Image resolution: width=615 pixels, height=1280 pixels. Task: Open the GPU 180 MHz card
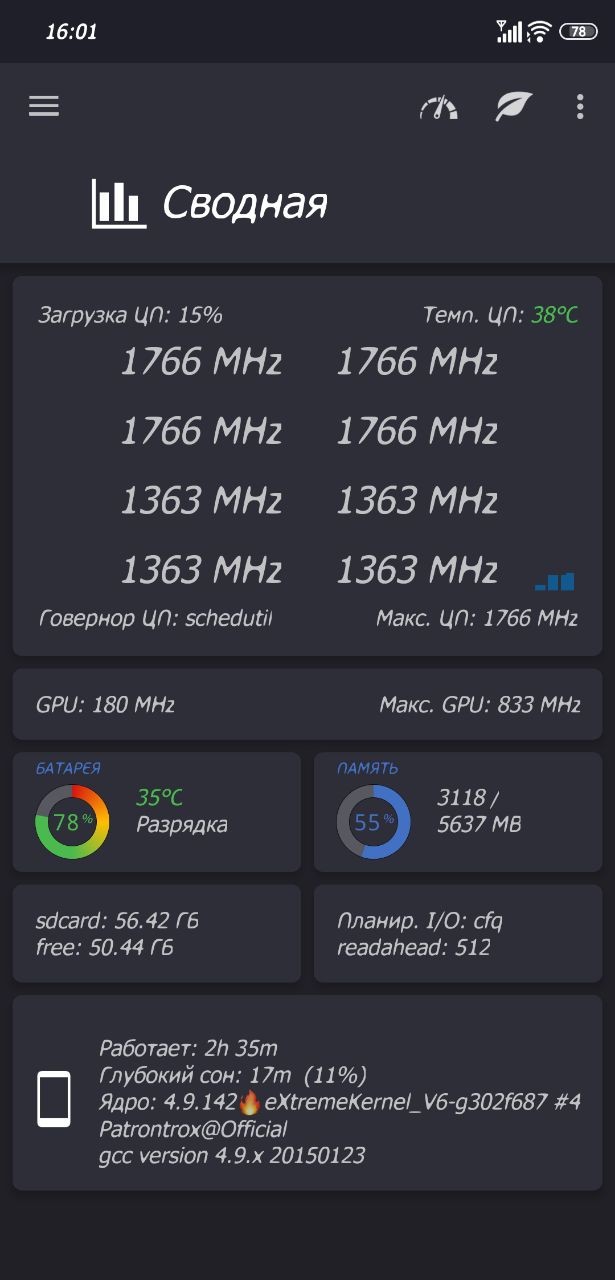(307, 705)
